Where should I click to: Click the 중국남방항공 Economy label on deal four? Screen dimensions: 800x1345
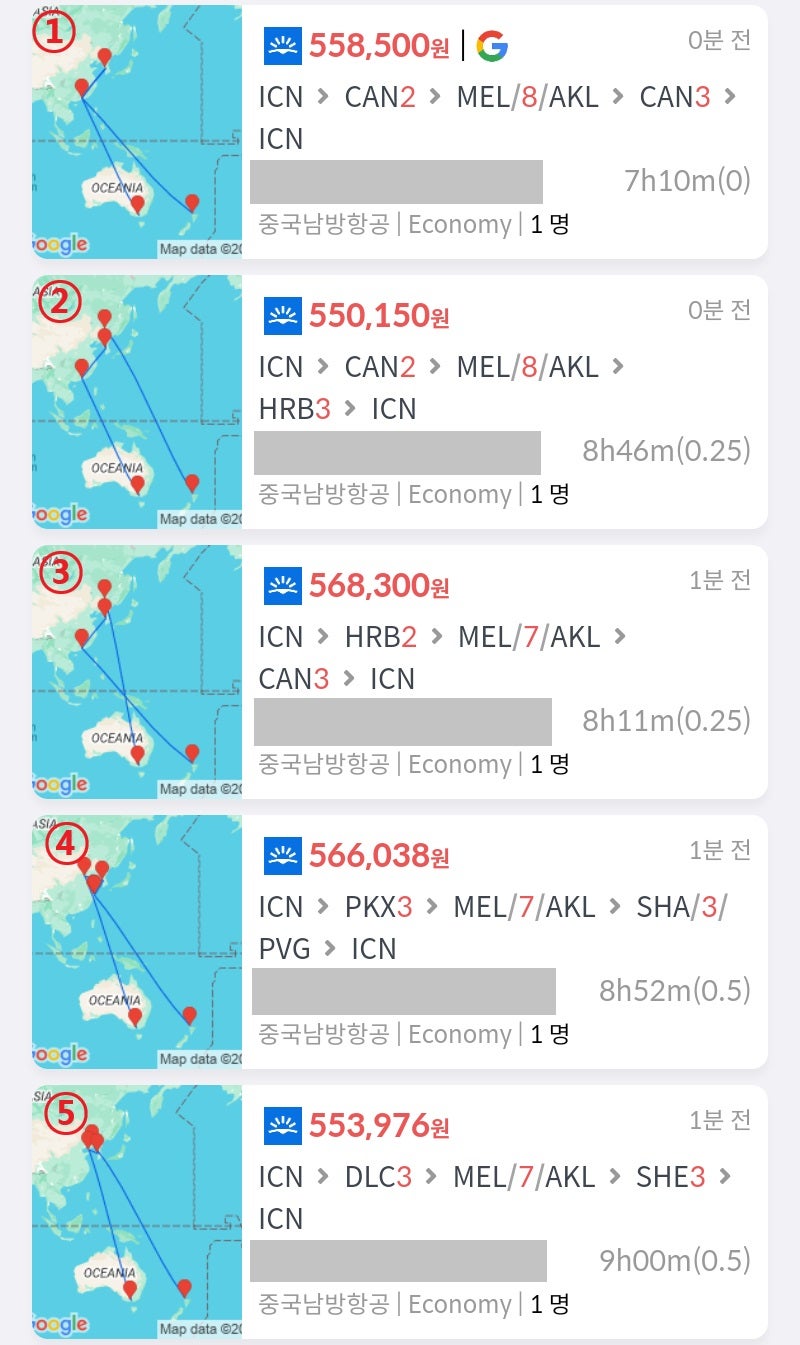pyautogui.click(x=398, y=1034)
